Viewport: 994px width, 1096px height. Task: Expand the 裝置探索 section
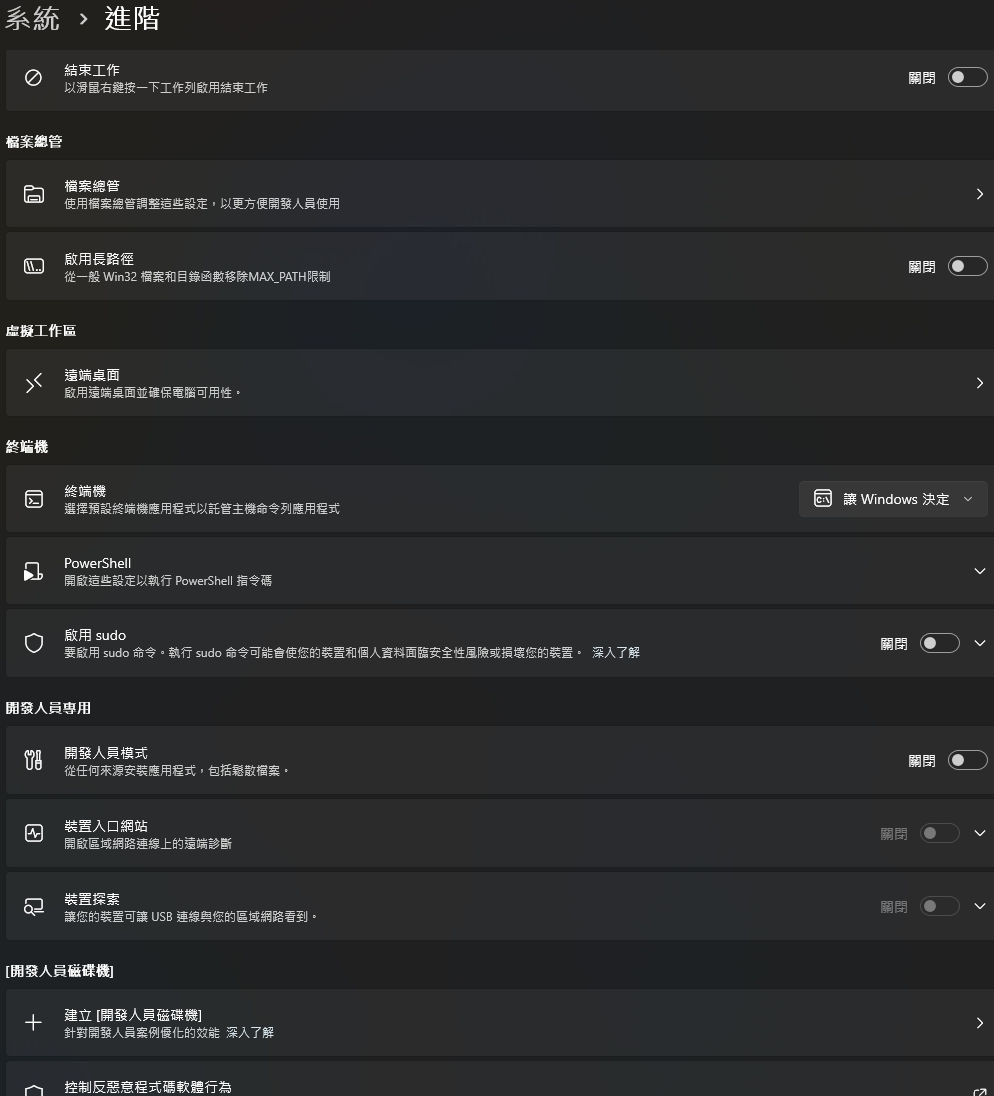tap(979, 906)
